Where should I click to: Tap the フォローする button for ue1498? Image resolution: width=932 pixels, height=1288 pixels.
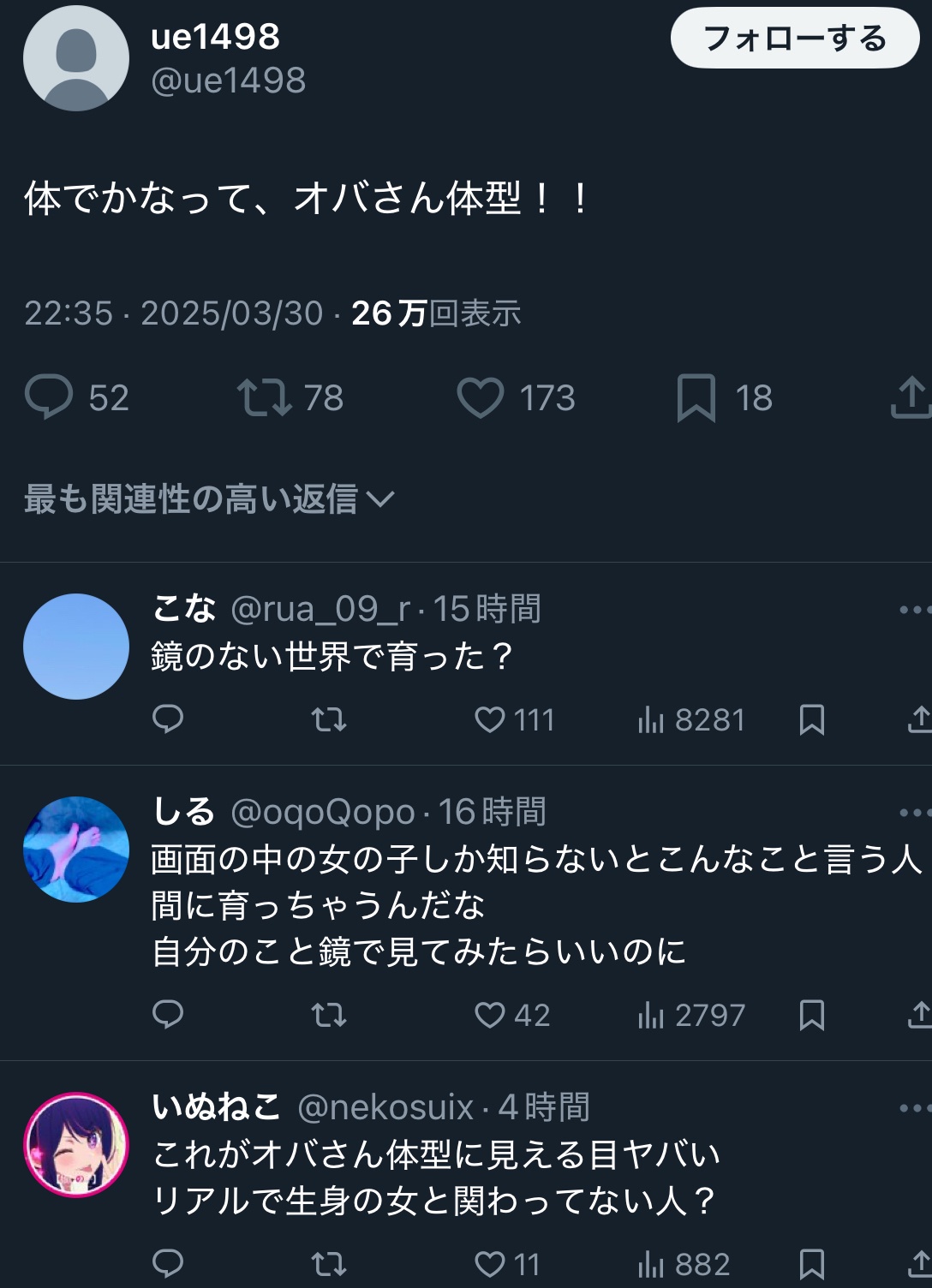tap(794, 39)
